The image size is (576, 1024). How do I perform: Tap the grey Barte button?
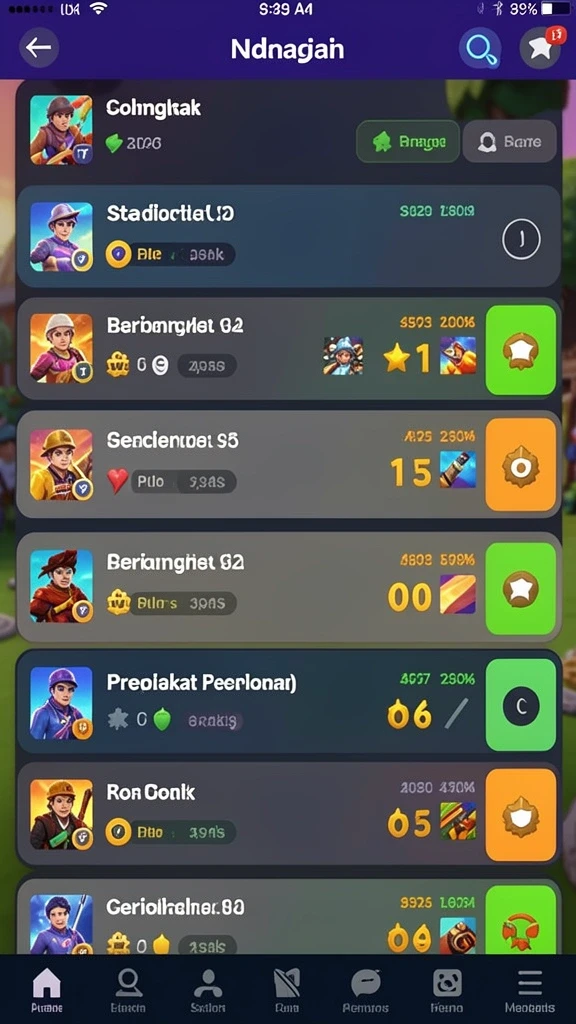(510, 141)
